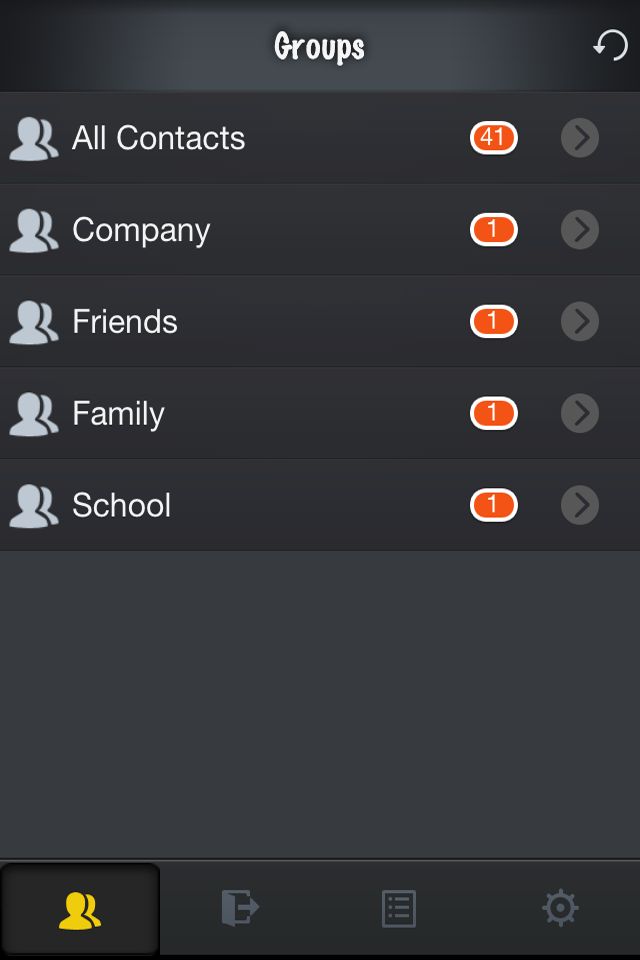The height and width of the screenshot is (960, 640).
Task: Switch to the export tab
Action: (x=240, y=909)
